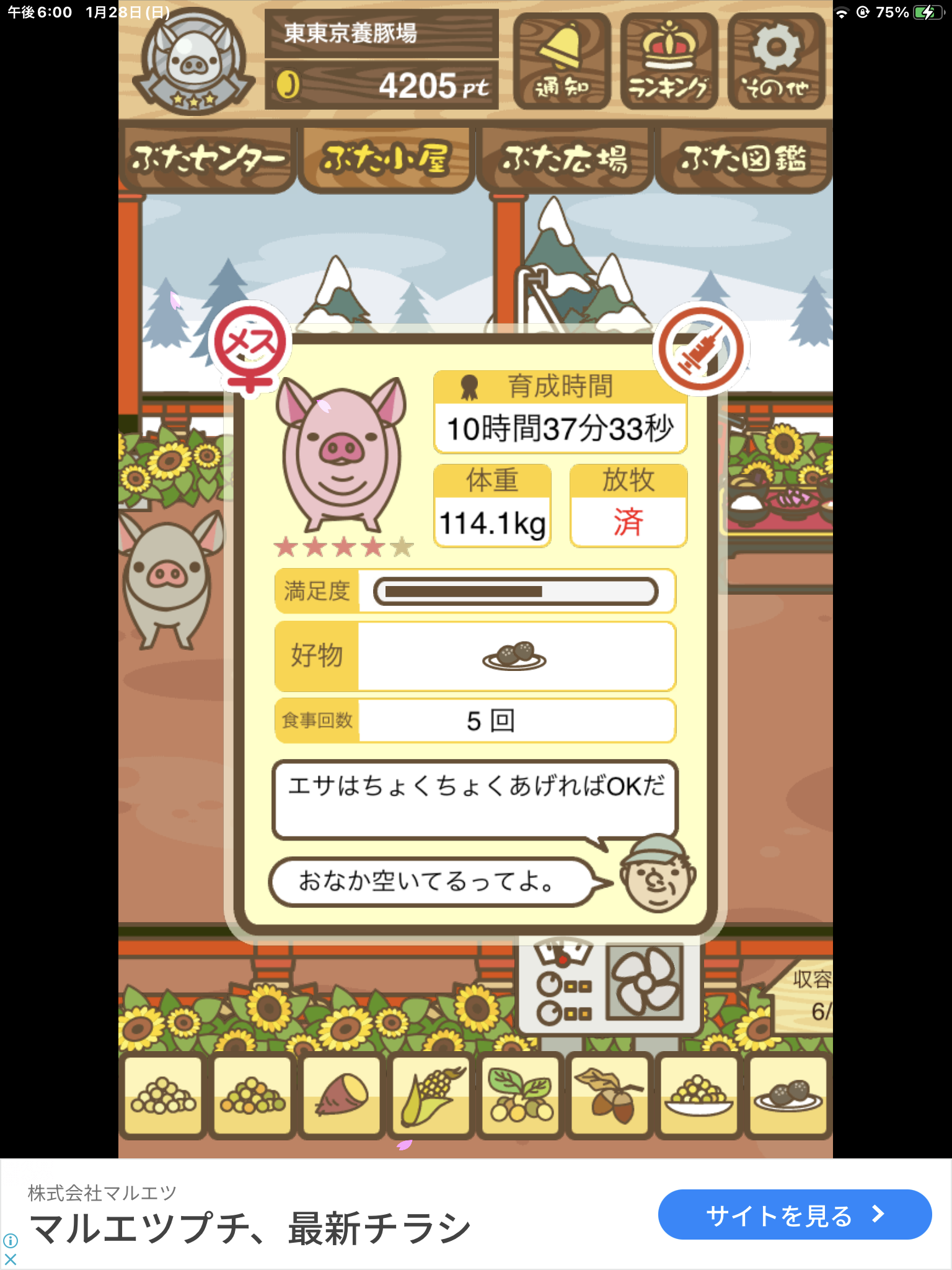Viewport: 952px width, 1270px height.
Task: Select the acorn feed item
Action: click(x=610, y=1096)
